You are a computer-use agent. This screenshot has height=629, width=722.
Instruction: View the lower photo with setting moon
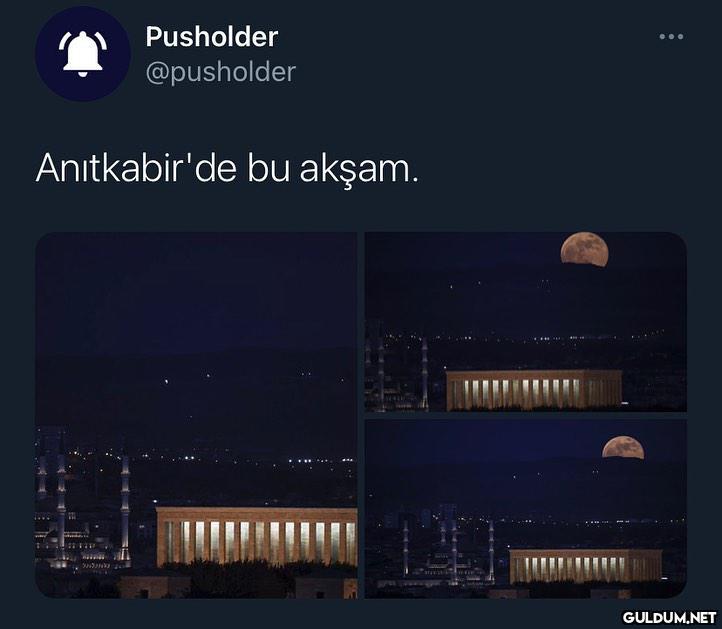525,509
